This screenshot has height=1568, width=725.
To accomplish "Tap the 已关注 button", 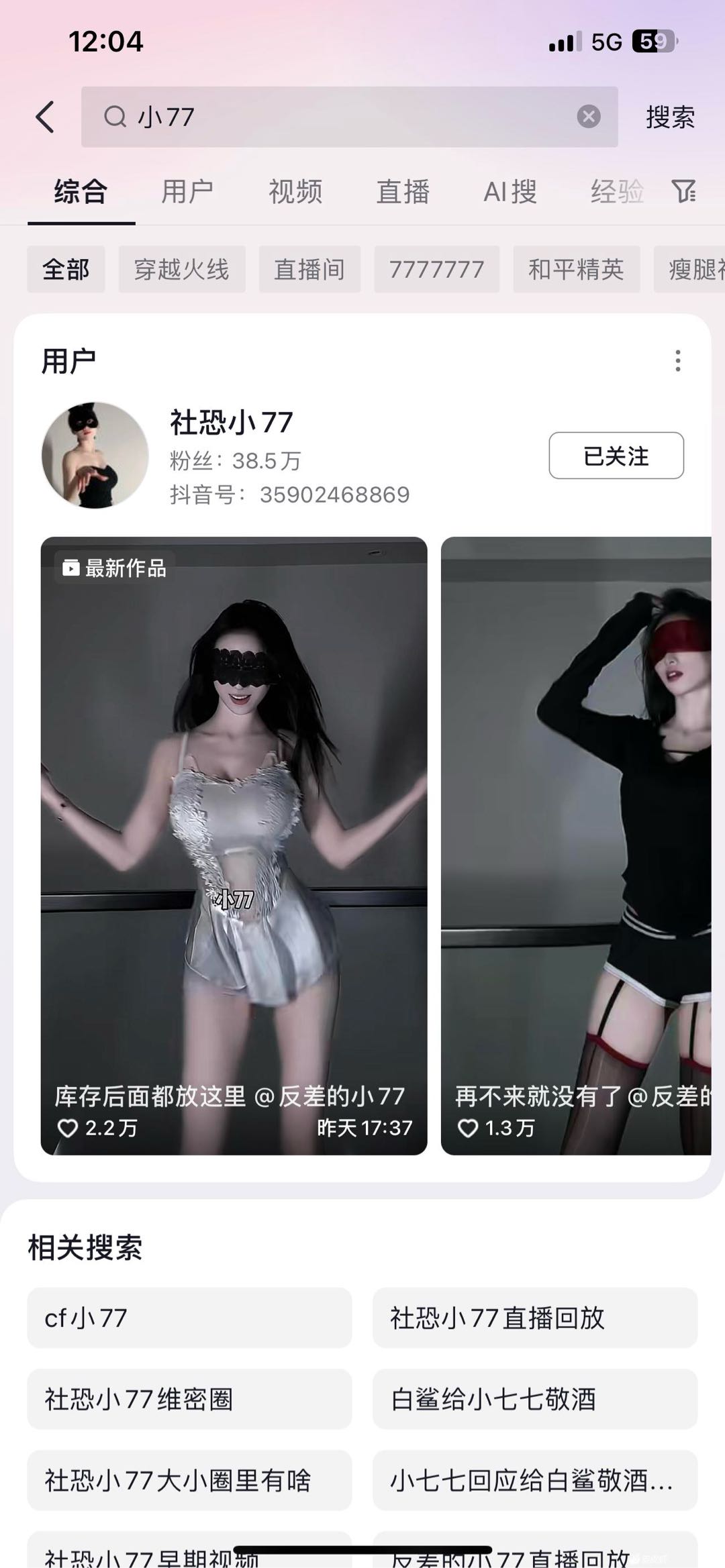I will tap(616, 456).
